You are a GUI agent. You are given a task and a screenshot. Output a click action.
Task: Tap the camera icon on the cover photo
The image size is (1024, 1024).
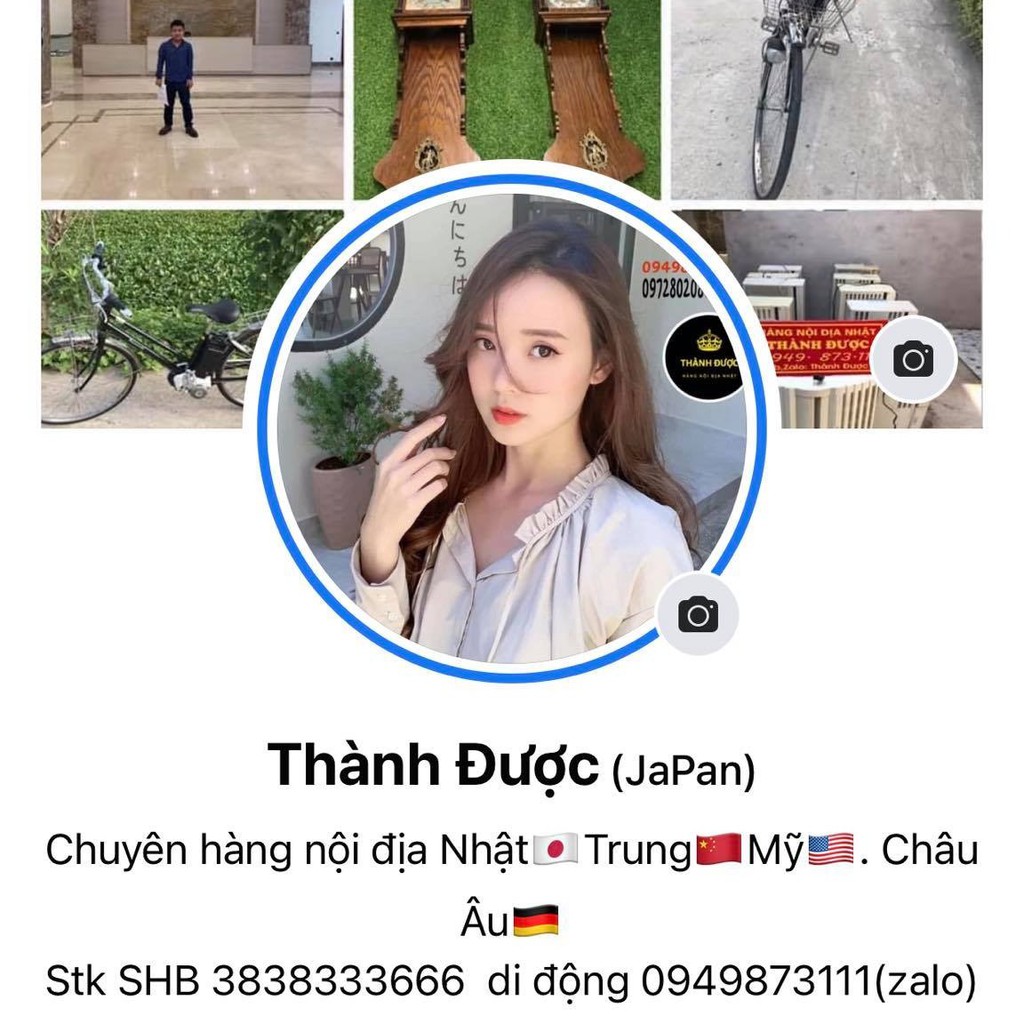tap(913, 359)
